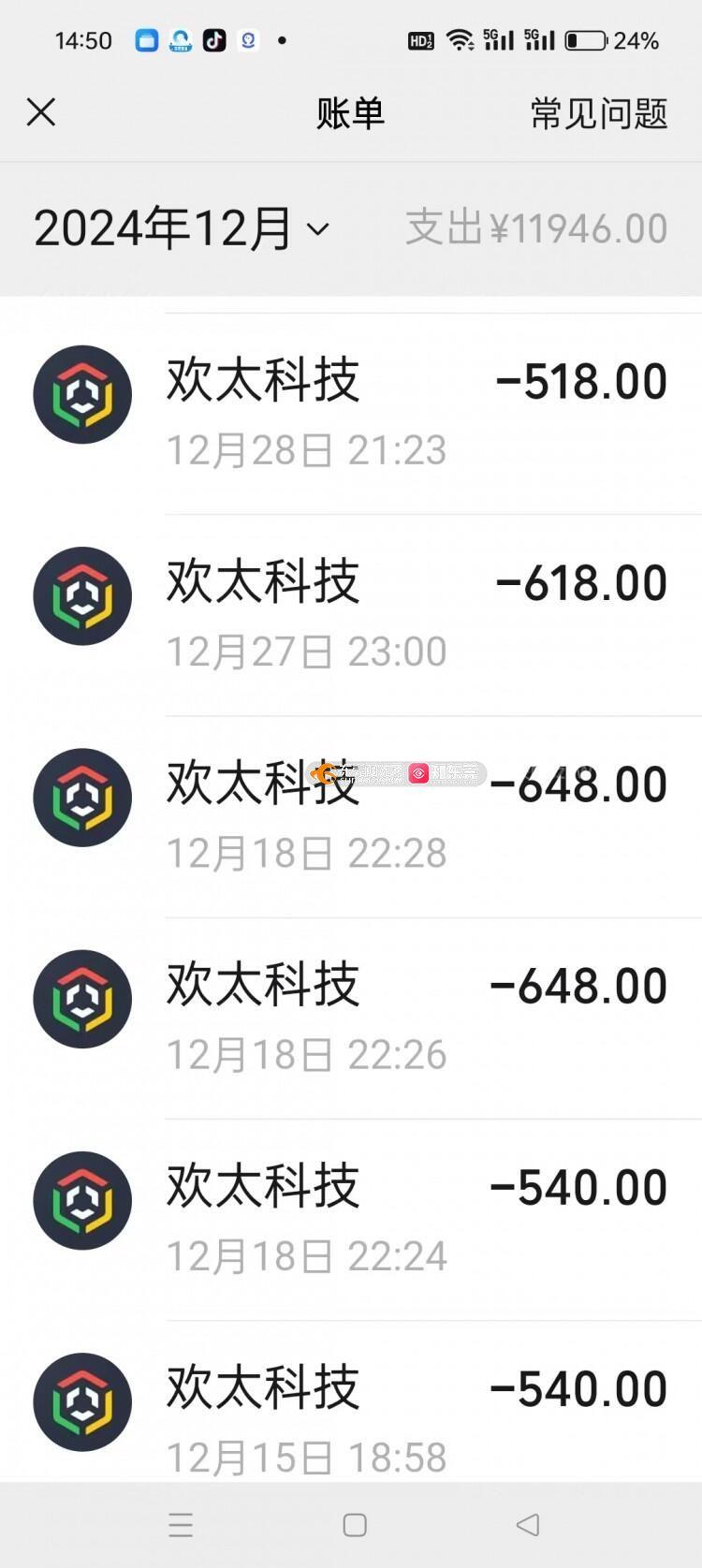Tap the system back button

click(x=528, y=1524)
